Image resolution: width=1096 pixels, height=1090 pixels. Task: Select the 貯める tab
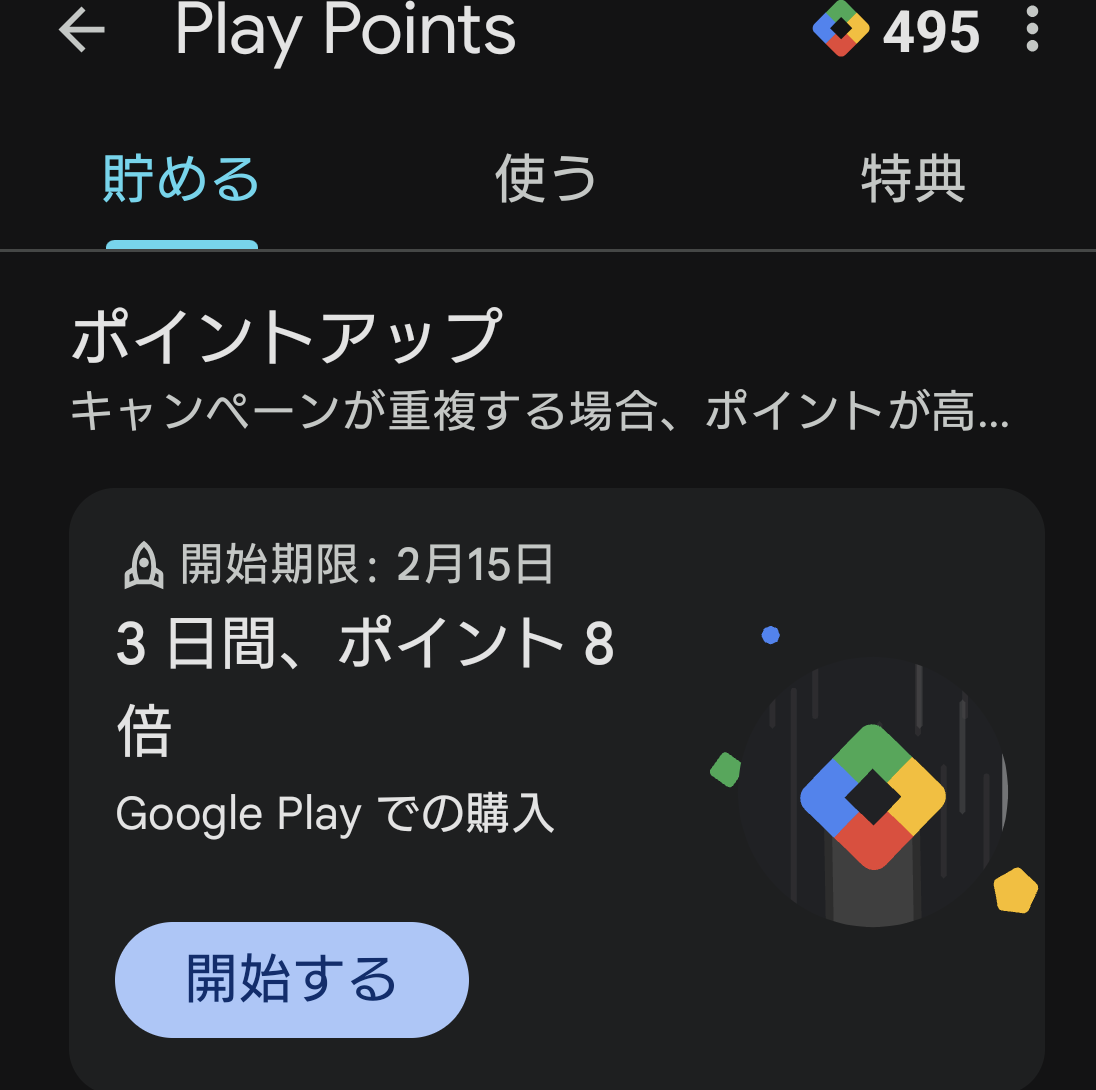(182, 180)
